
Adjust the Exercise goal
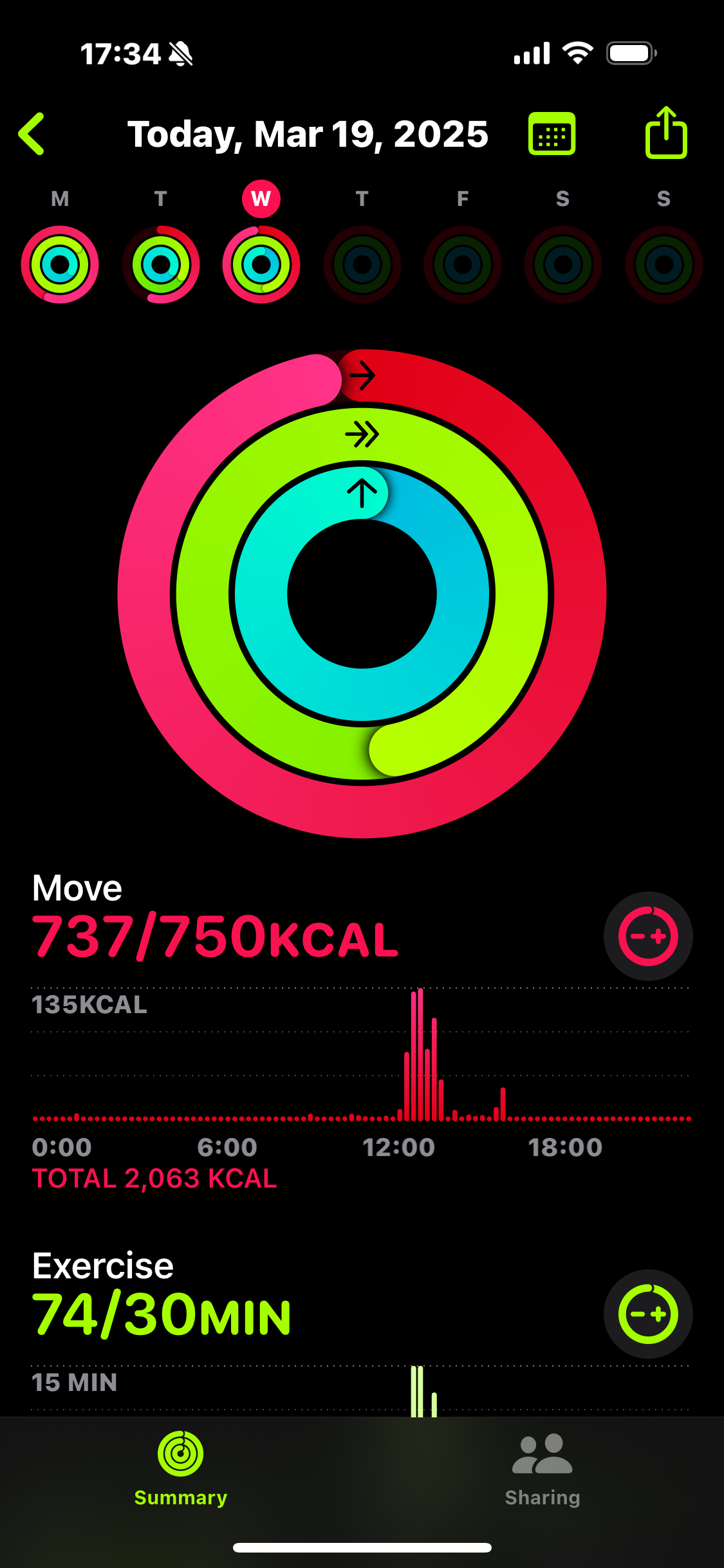tap(648, 1314)
